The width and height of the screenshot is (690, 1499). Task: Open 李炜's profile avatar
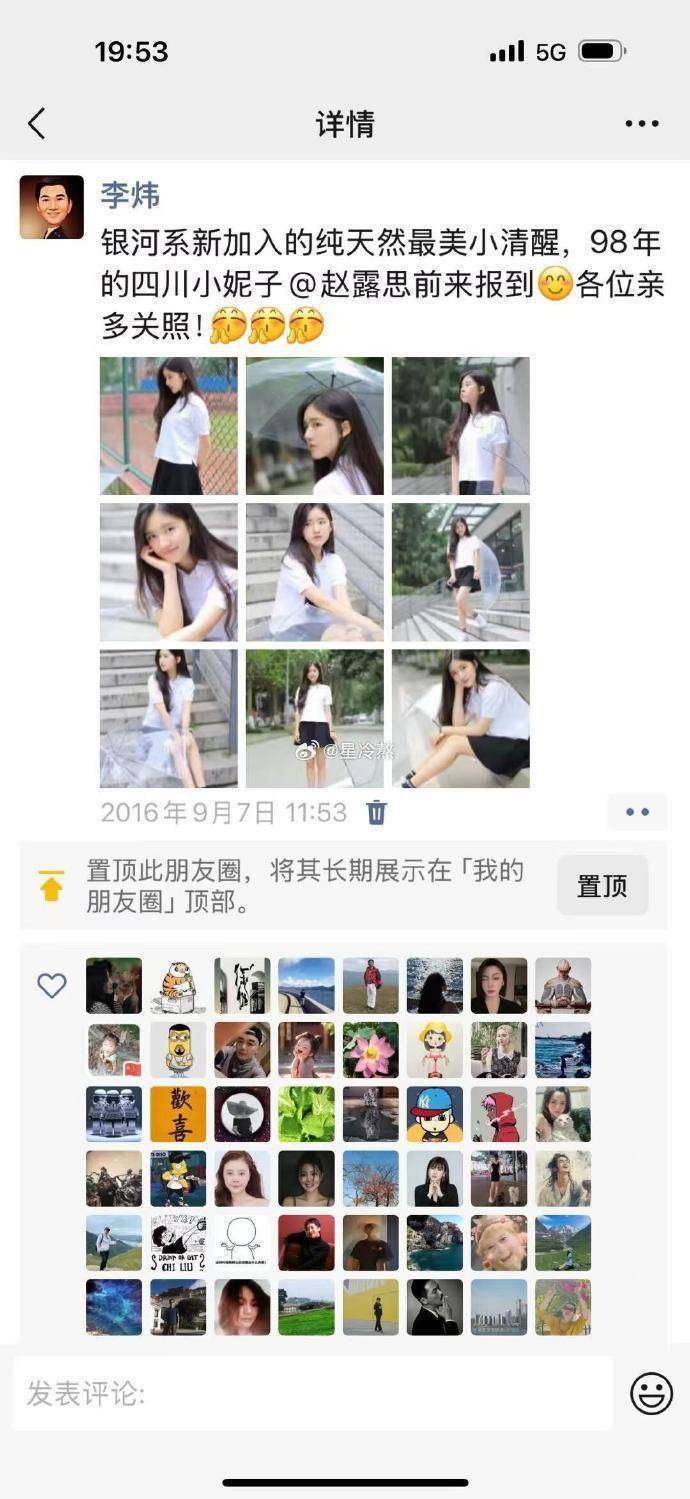point(52,207)
